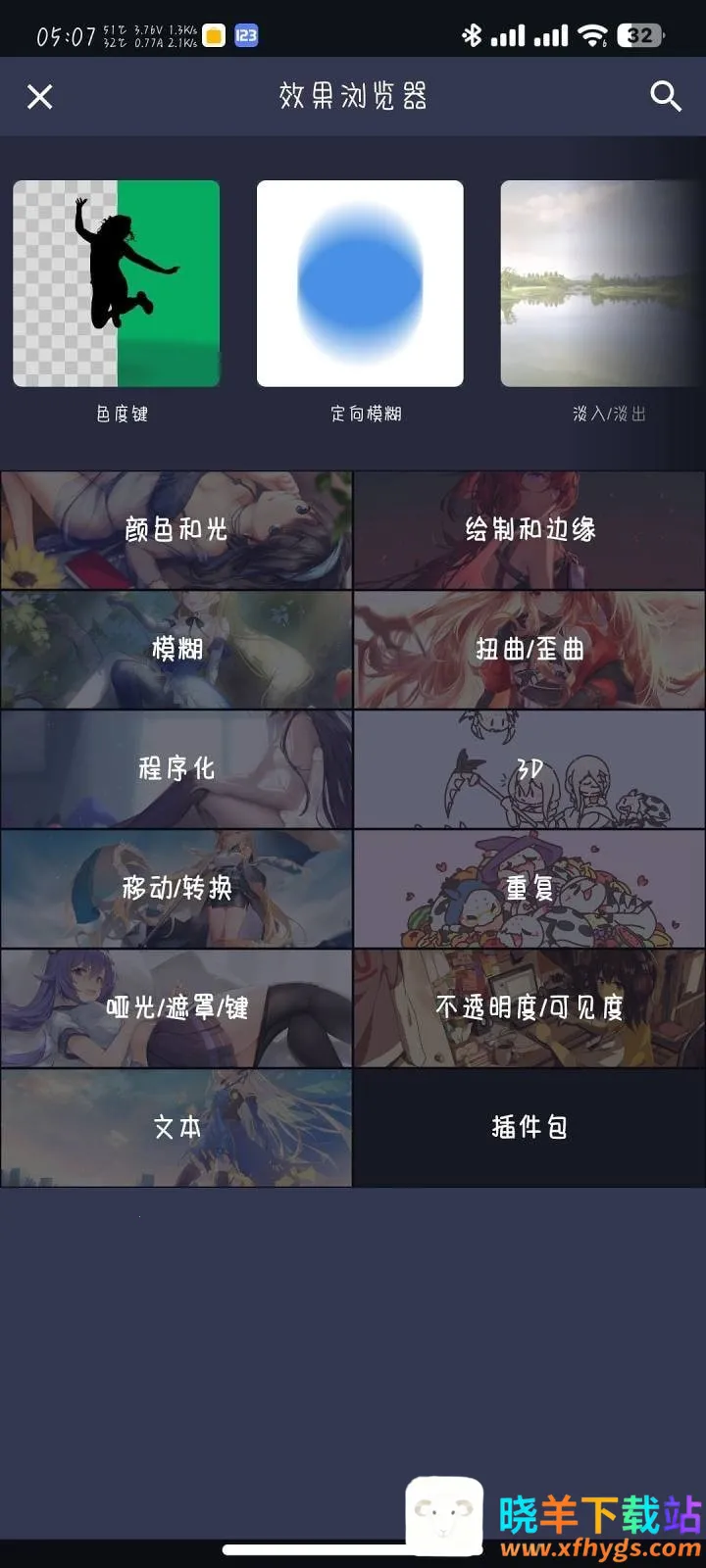Go to the 移动/转换 category

[x=176, y=889]
